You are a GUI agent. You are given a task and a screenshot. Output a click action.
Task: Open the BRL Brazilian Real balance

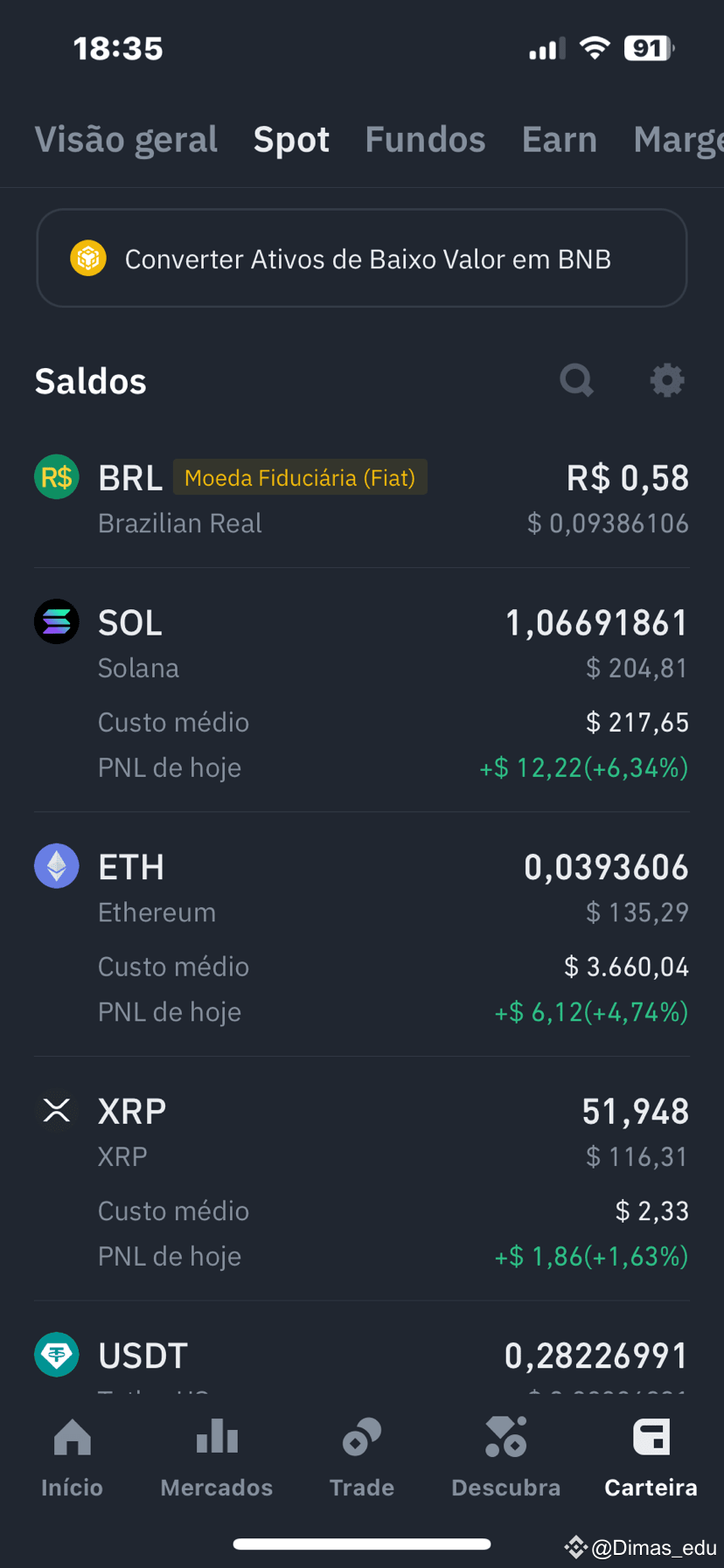(362, 499)
